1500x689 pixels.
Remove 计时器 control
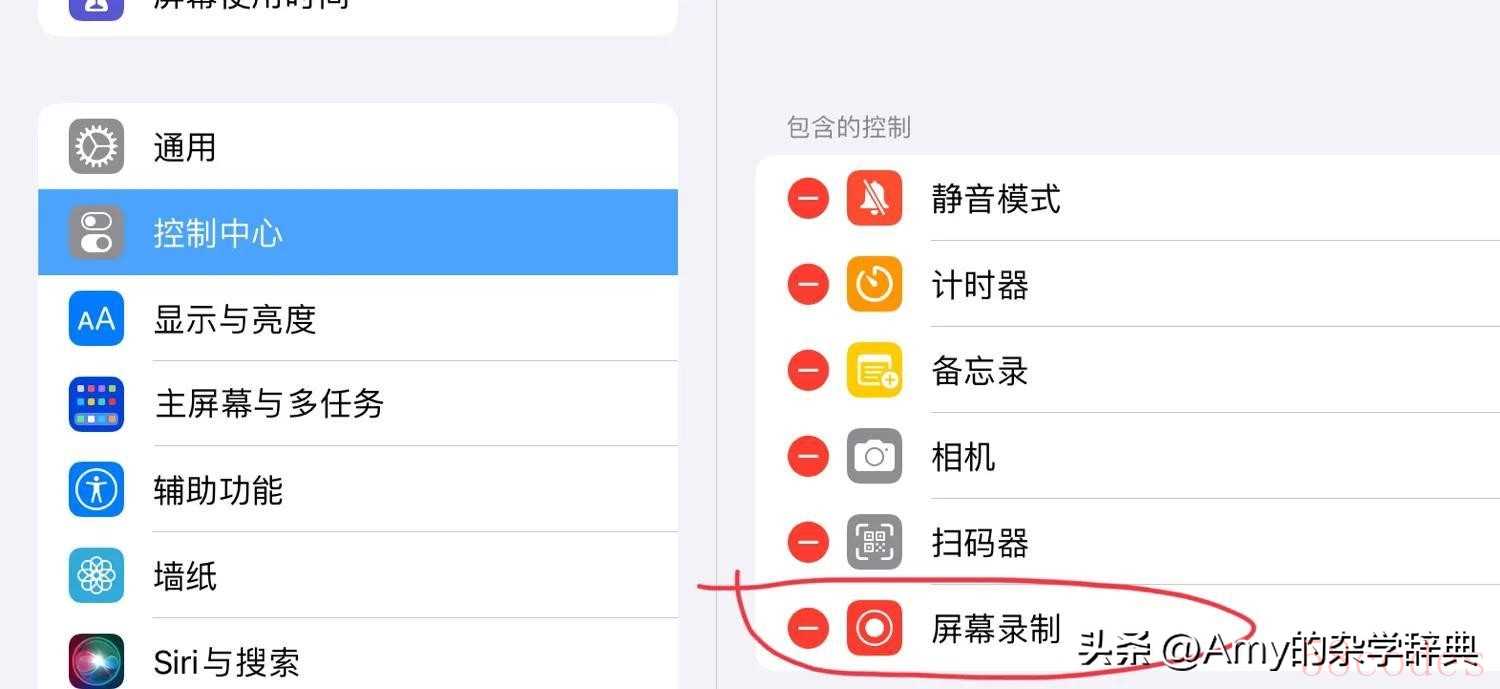[808, 285]
